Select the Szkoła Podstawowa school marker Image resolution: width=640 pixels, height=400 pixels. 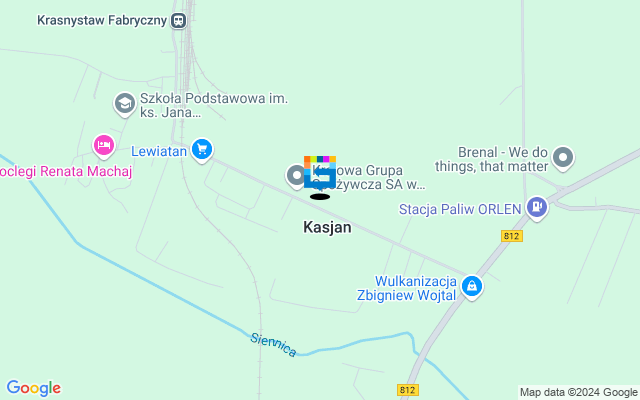tap(124, 103)
